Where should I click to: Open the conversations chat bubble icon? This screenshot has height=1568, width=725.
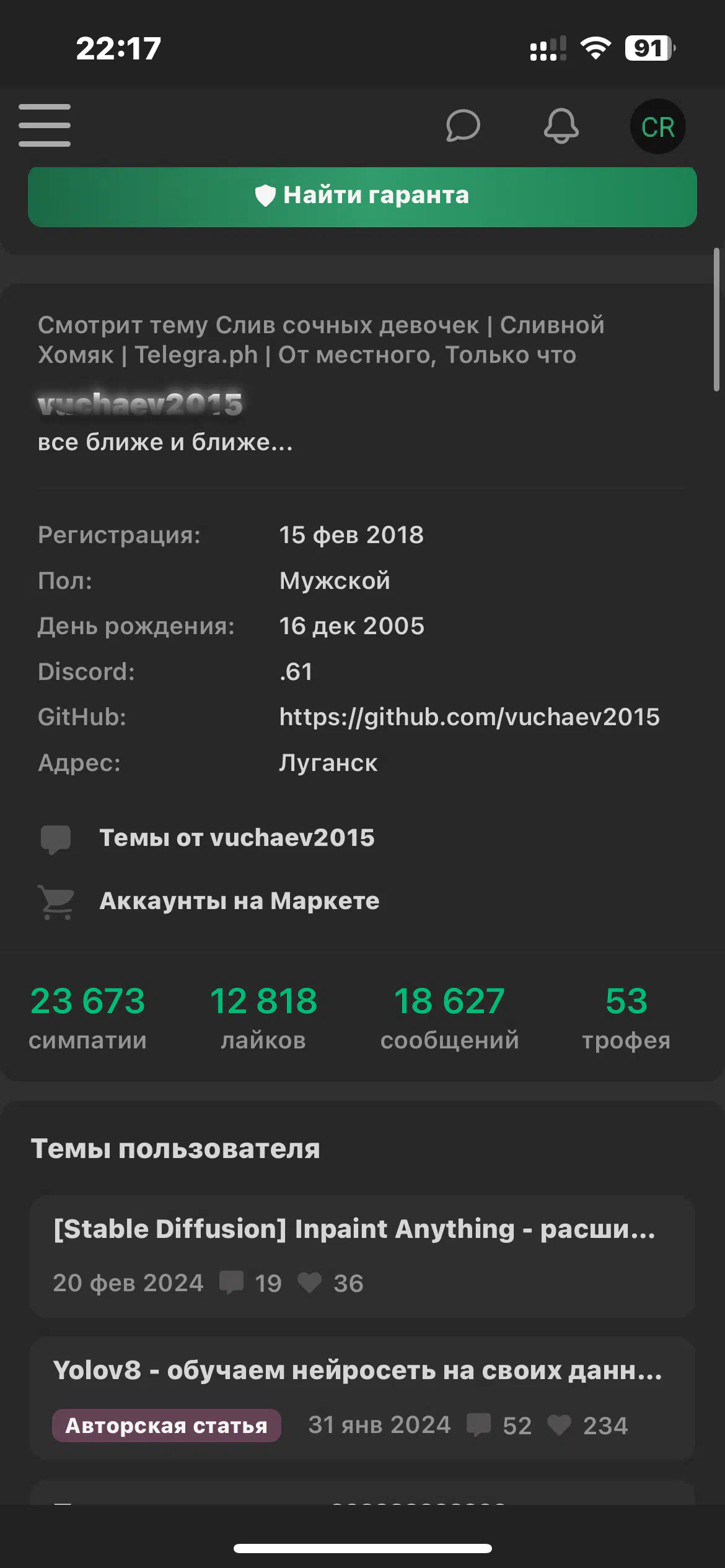pos(463,126)
